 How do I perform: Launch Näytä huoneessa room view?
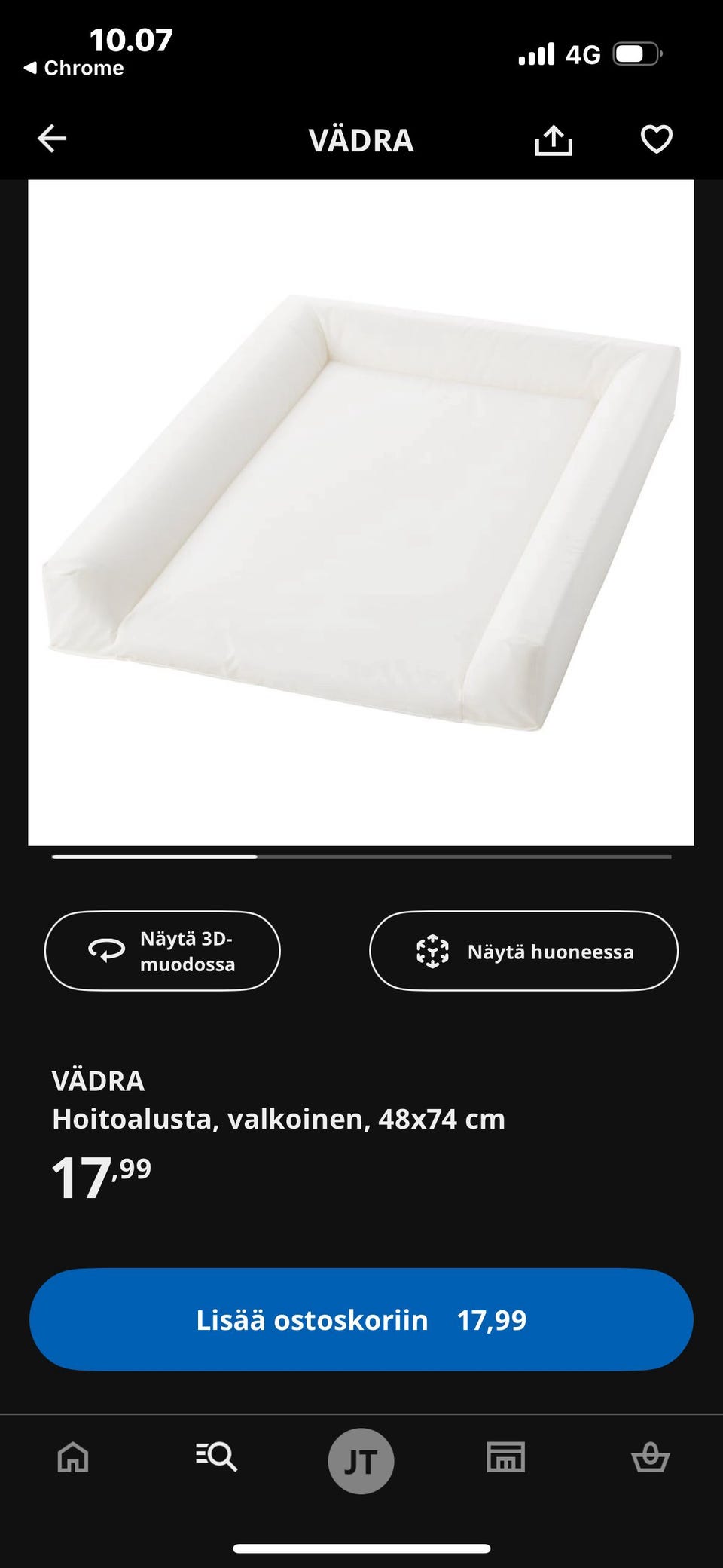point(523,951)
